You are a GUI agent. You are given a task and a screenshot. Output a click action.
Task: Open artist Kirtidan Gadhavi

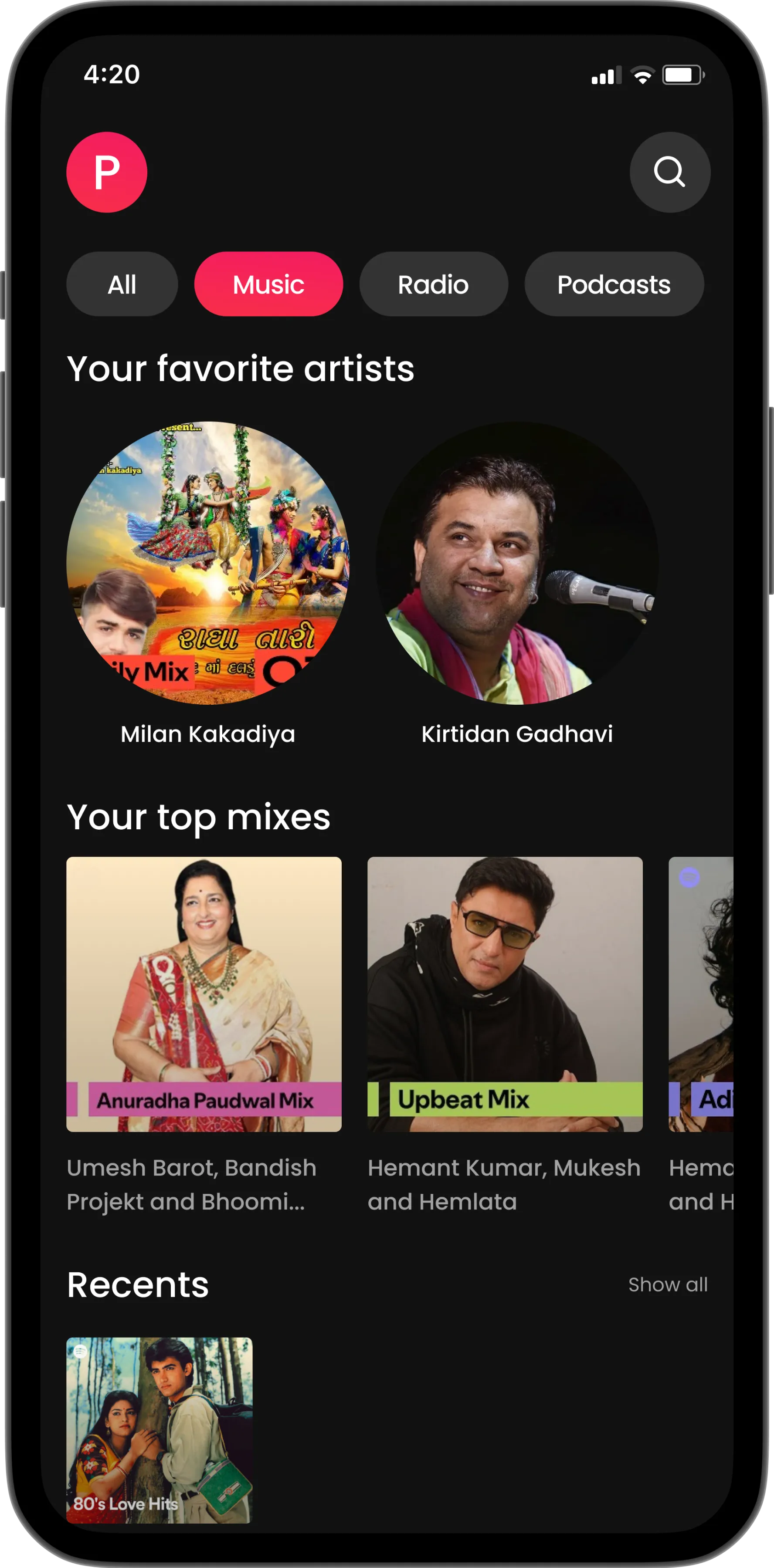517,563
